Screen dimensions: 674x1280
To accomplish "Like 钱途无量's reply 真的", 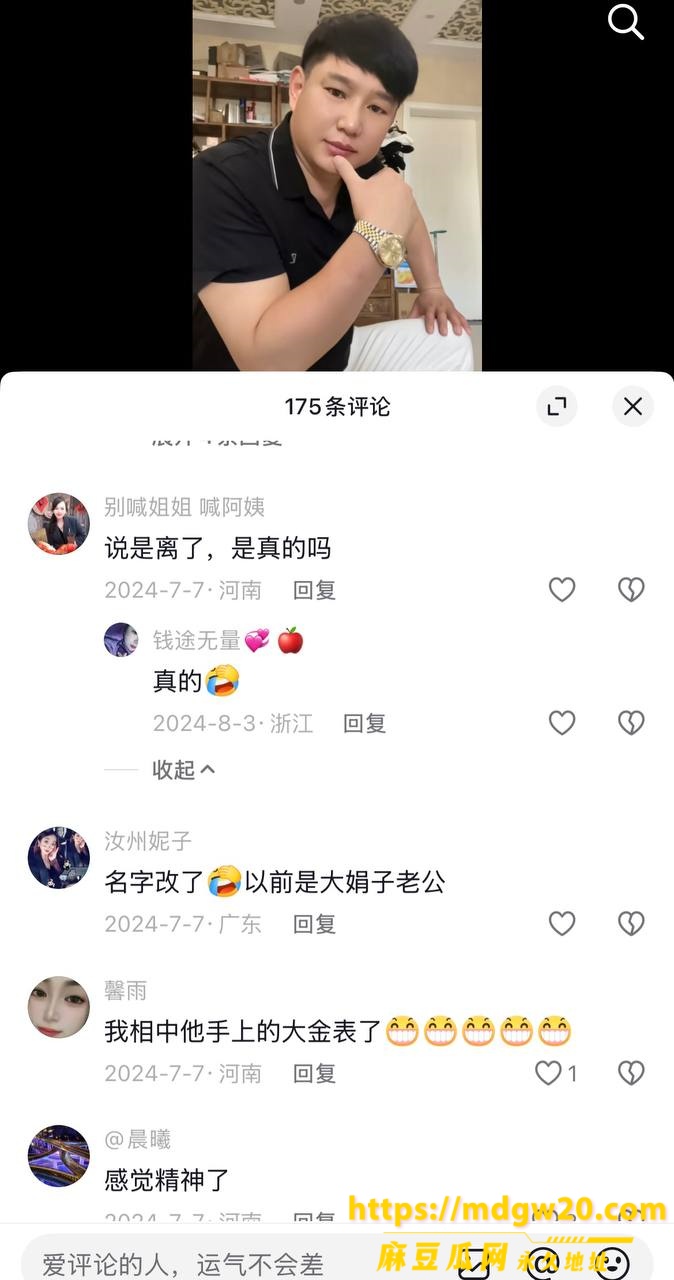I will [562, 723].
